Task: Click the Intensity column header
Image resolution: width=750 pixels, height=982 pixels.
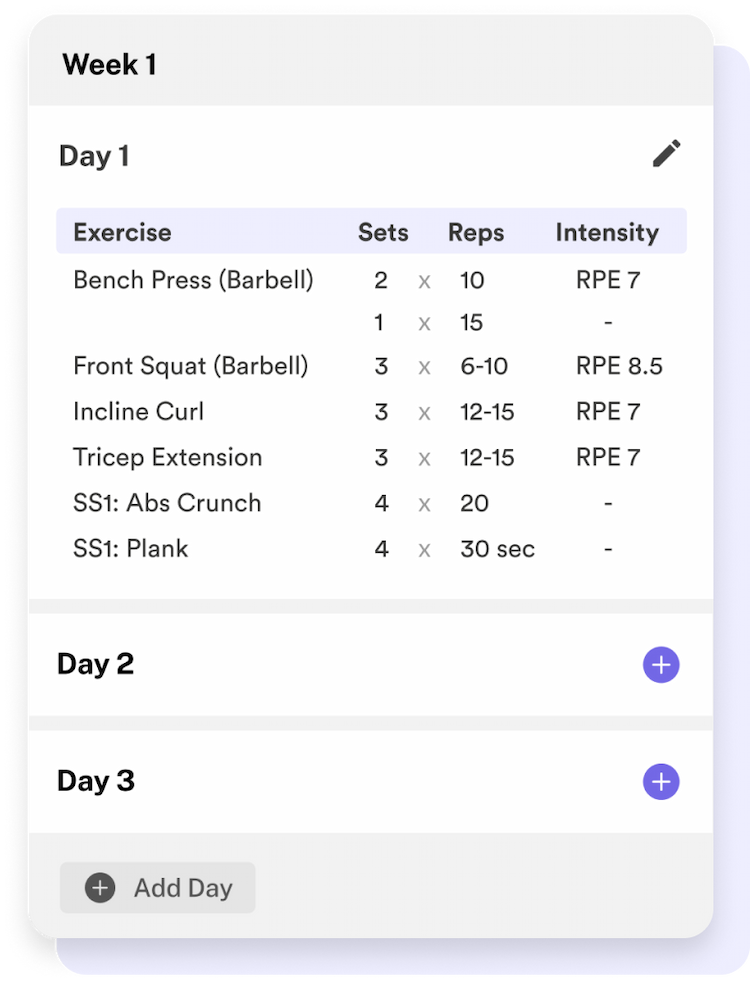Action: (x=608, y=232)
